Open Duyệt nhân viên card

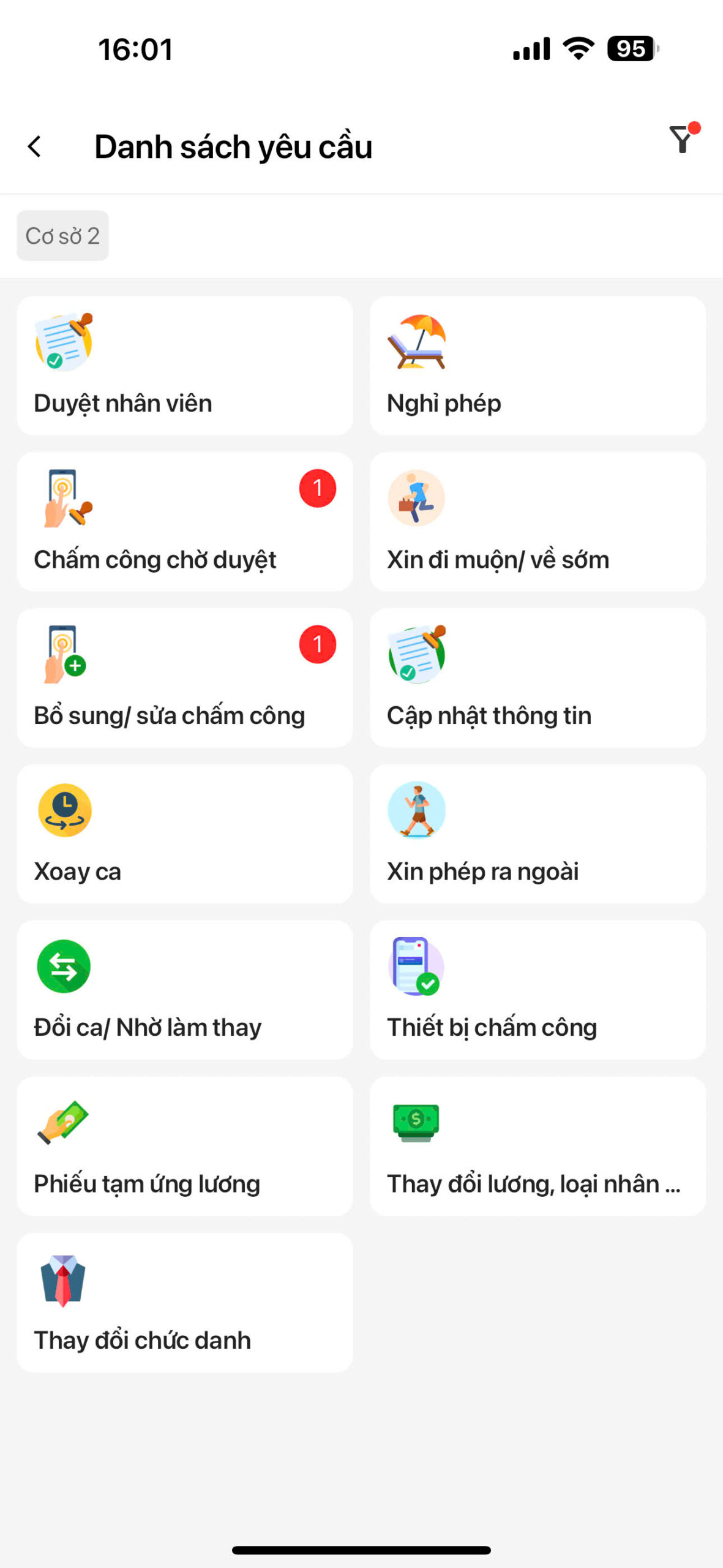(184, 366)
